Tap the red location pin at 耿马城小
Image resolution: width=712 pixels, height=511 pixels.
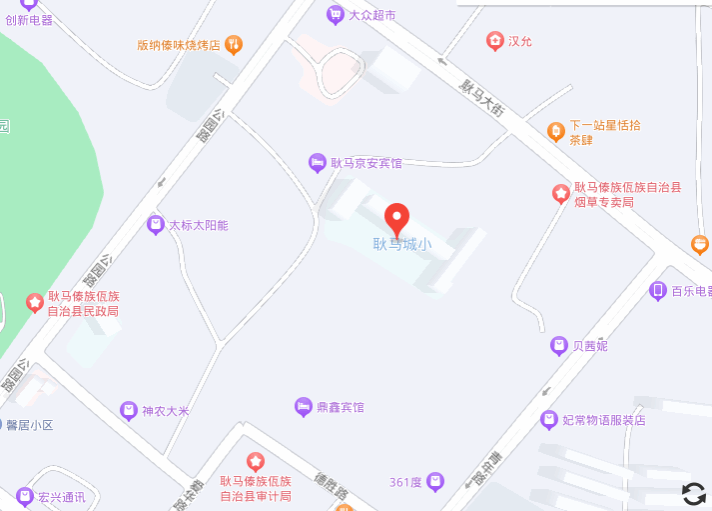(397, 217)
